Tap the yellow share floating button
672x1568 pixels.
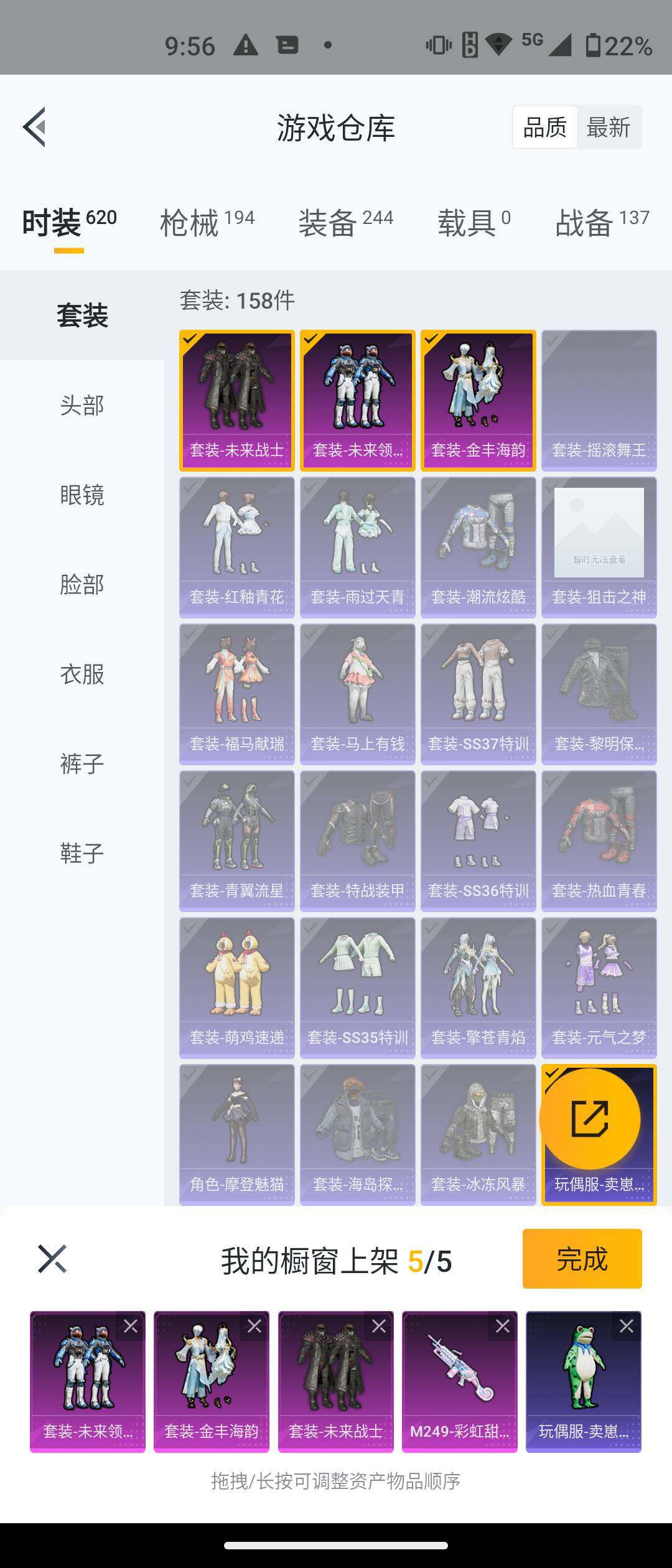(x=589, y=1118)
